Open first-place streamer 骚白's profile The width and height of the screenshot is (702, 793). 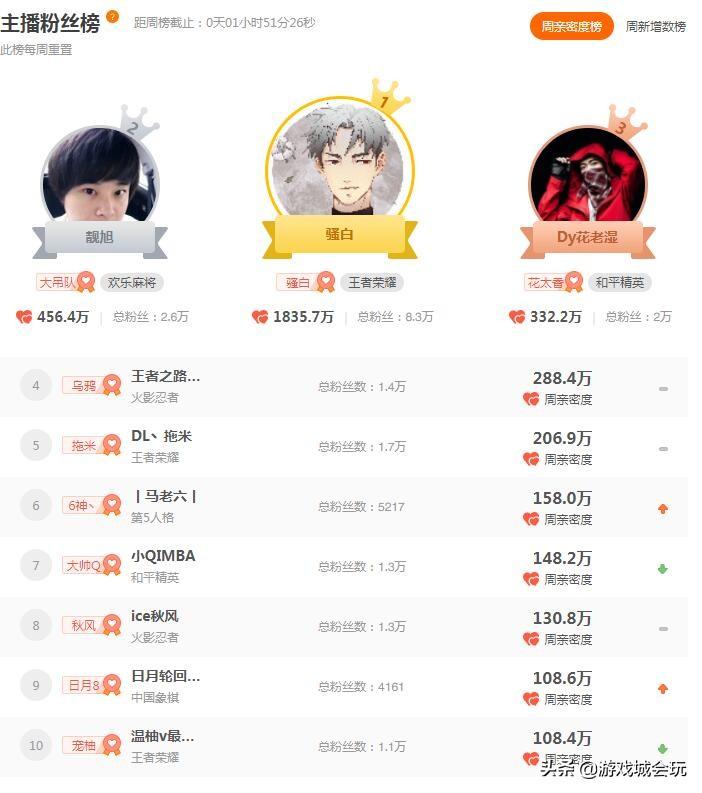pyautogui.click(x=338, y=162)
